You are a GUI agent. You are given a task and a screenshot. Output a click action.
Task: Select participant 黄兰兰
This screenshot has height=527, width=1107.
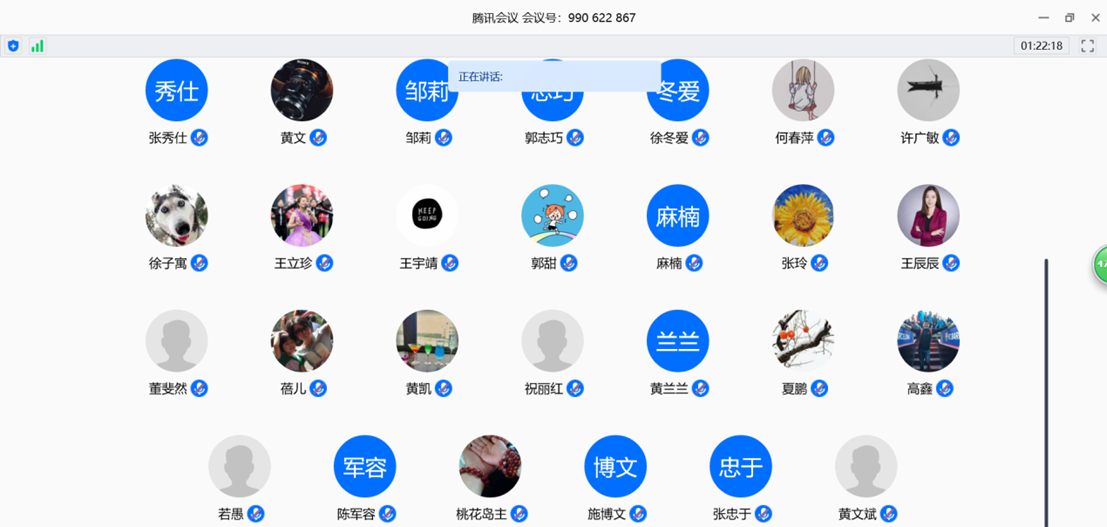(x=678, y=341)
